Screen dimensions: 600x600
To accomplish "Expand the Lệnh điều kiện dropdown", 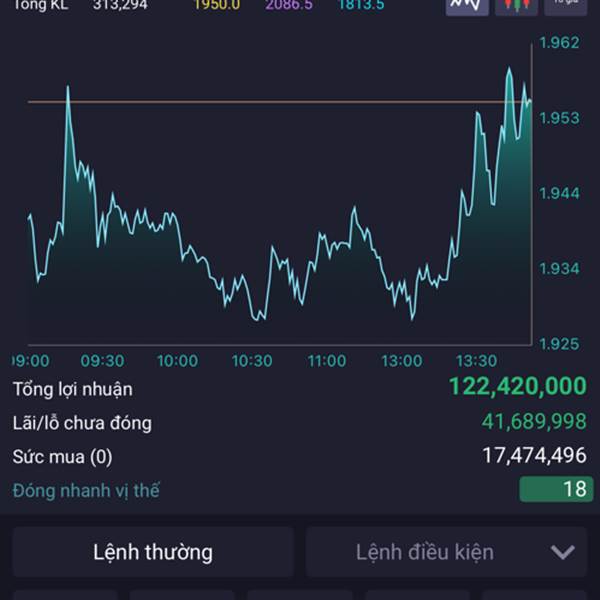I will tap(447, 552).
